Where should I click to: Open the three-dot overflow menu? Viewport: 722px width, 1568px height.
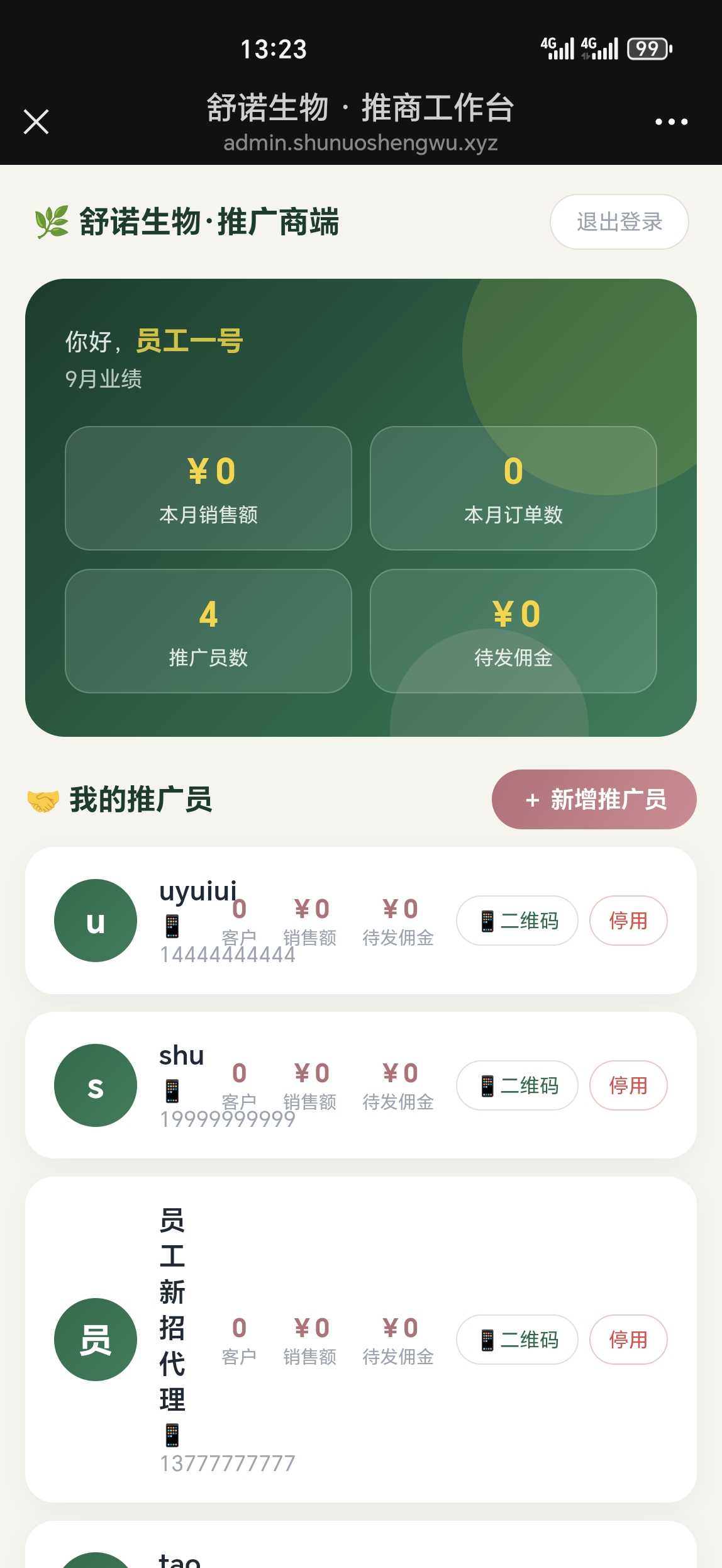[671, 121]
